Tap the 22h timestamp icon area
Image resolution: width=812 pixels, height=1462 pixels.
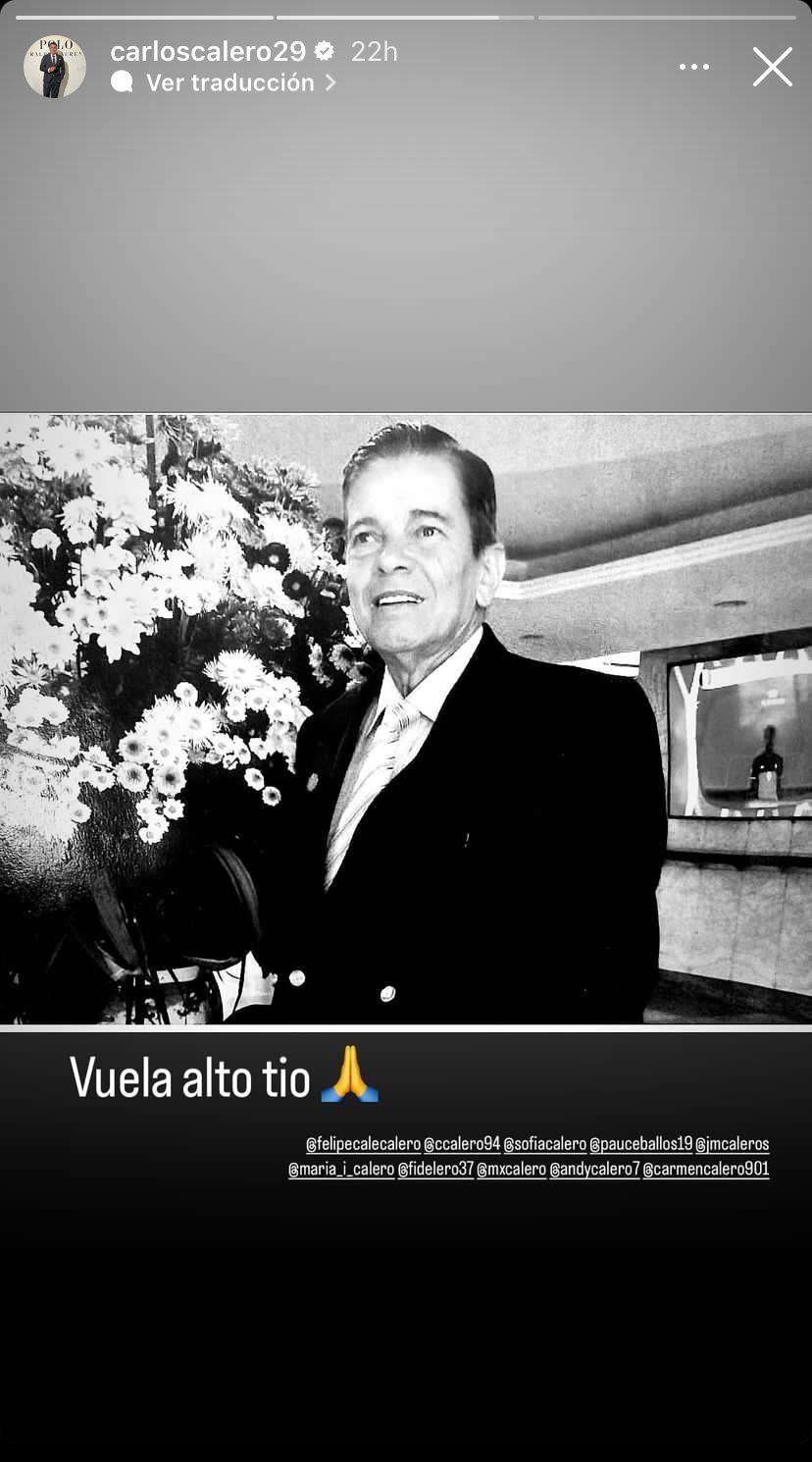point(374,51)
